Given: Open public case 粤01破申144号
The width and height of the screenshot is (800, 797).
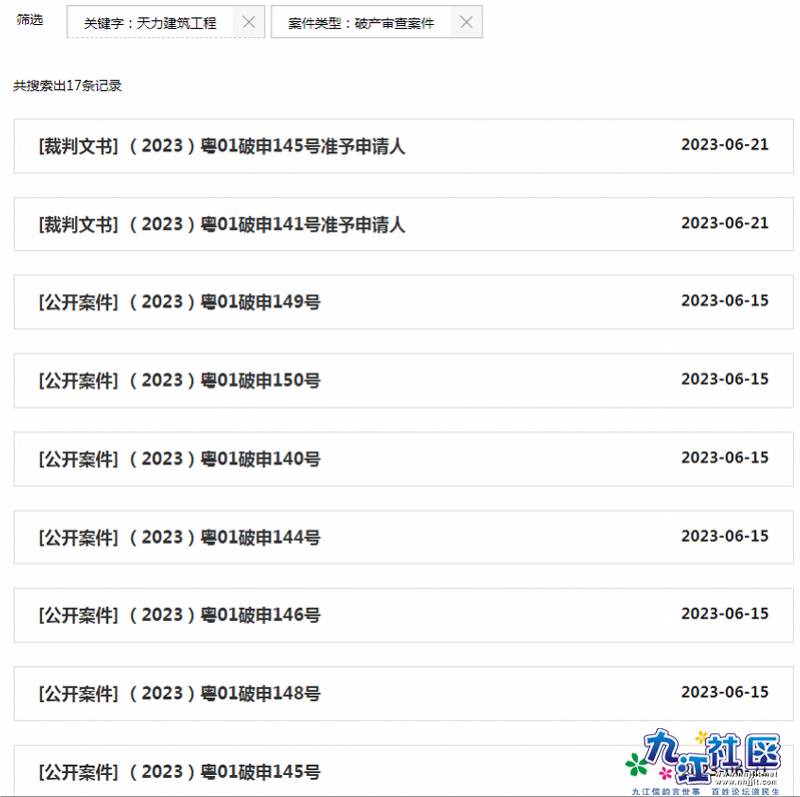Looking at the screenshot, I should point(180,537).
